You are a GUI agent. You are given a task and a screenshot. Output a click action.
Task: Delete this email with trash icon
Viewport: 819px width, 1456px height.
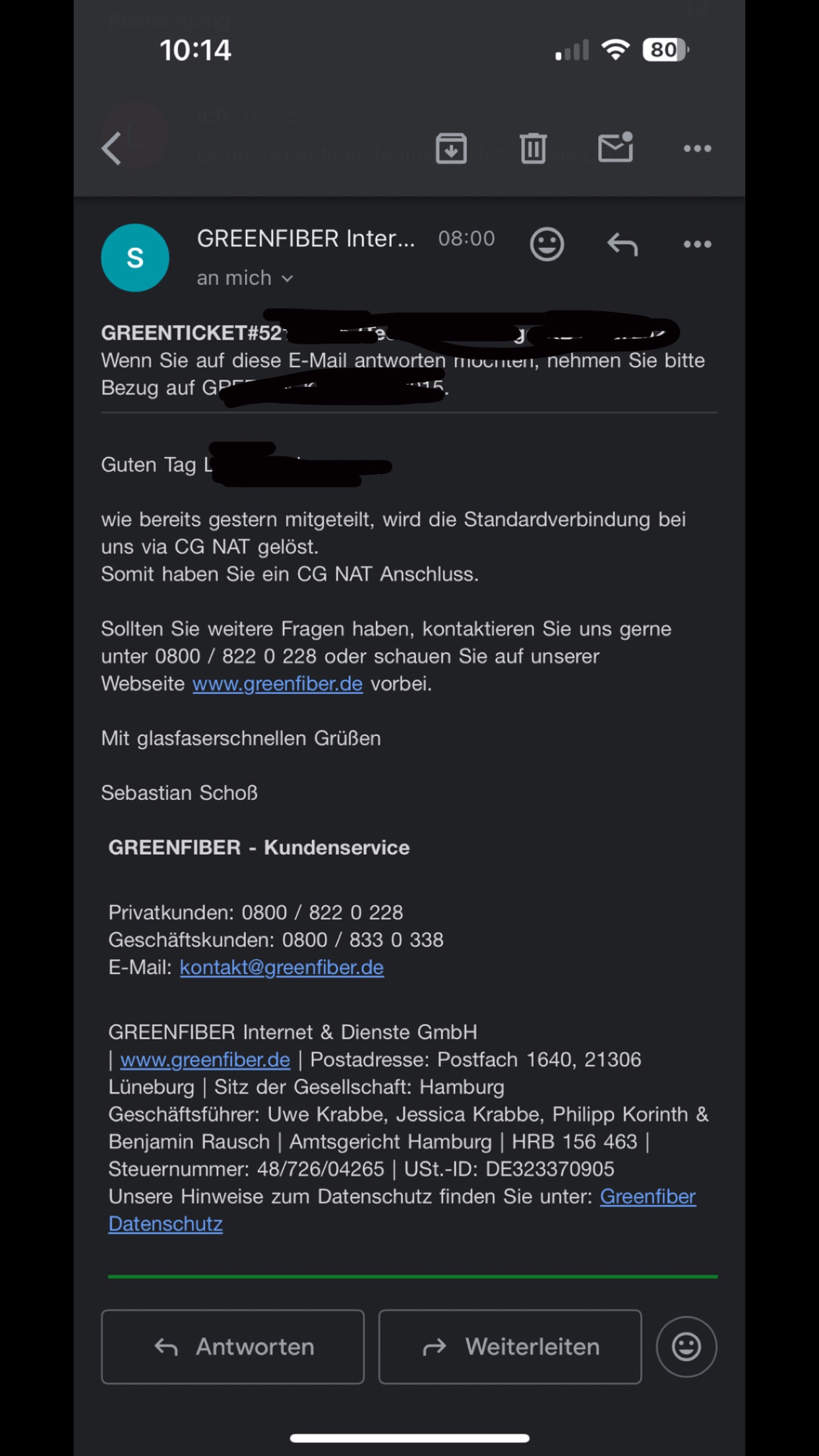533,148
